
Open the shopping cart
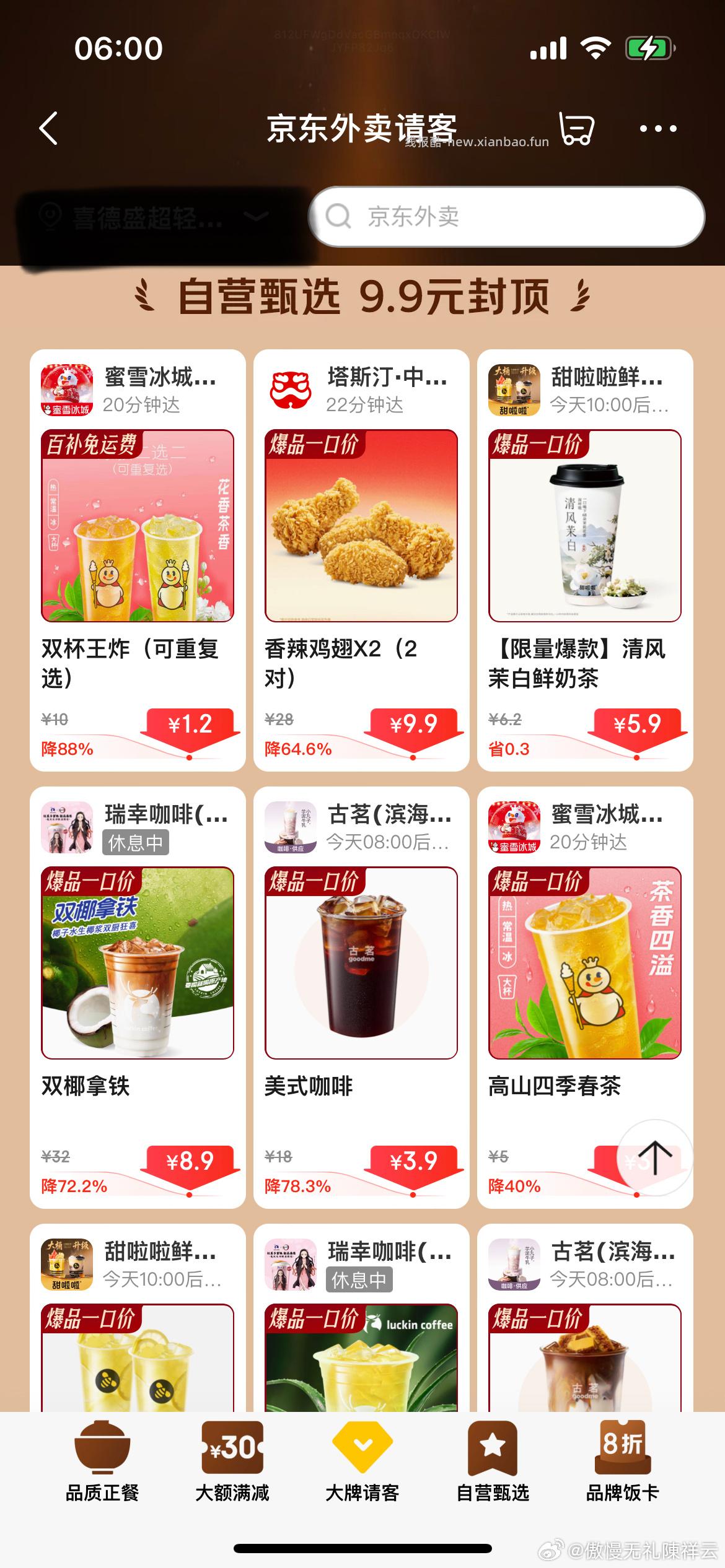[576, 129]
